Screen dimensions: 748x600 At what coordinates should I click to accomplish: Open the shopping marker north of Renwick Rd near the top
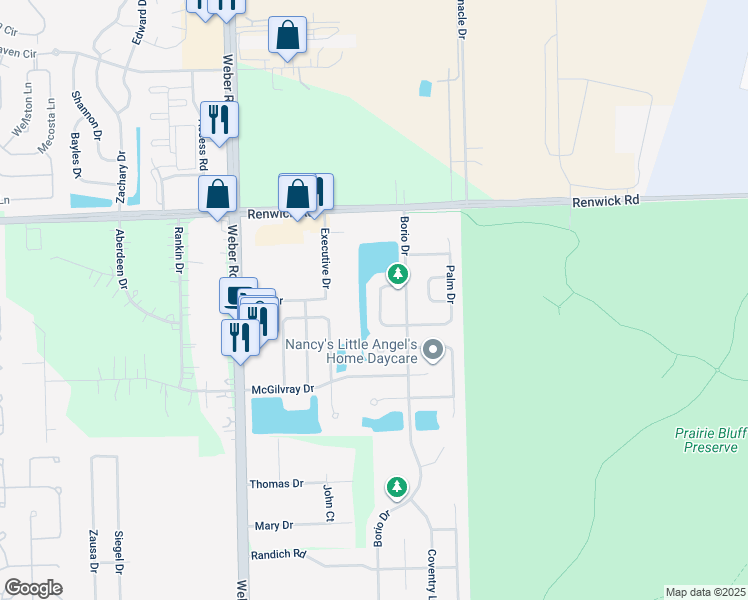(x=287, y=36)
